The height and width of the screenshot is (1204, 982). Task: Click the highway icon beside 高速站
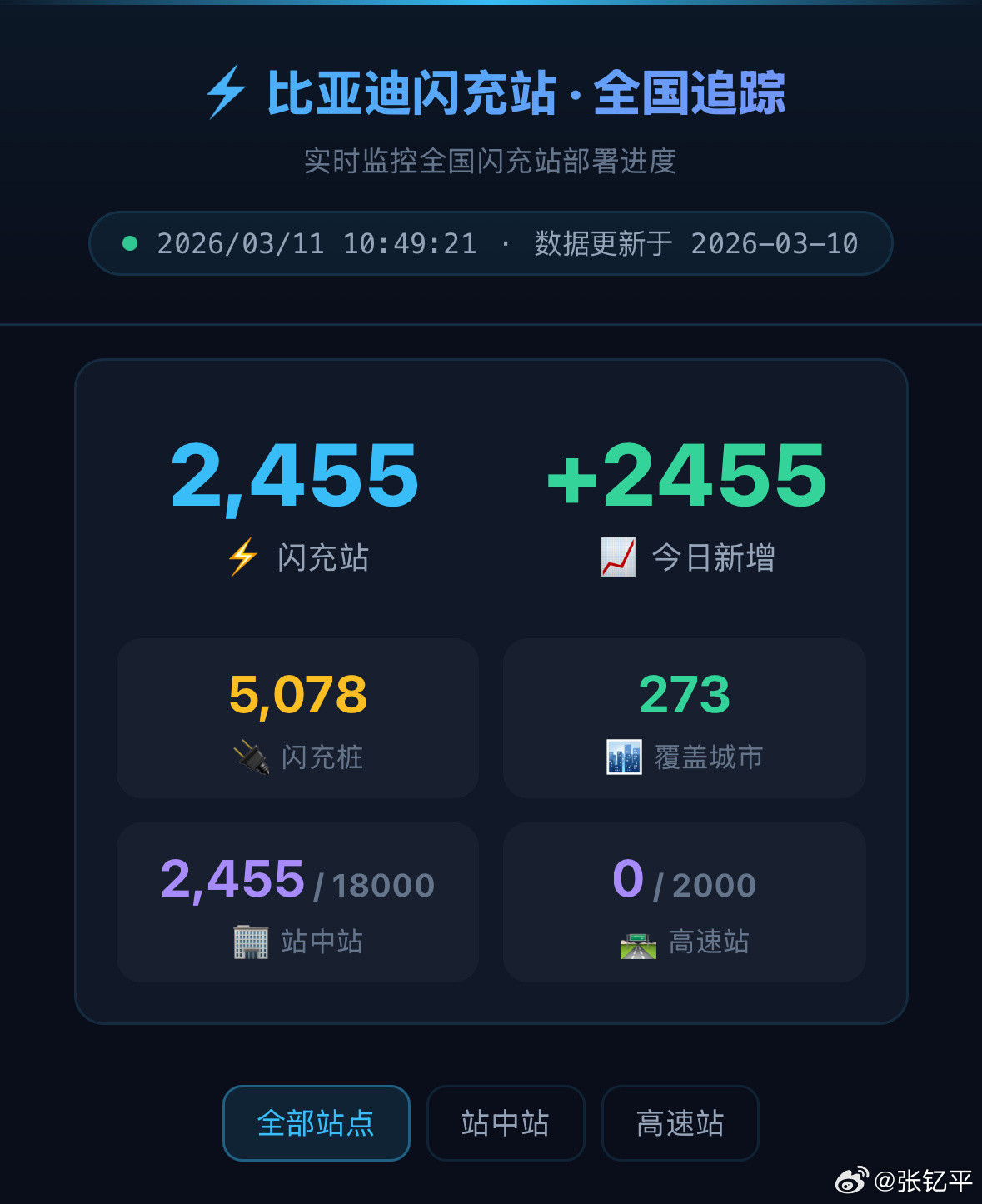click(637, 944)
